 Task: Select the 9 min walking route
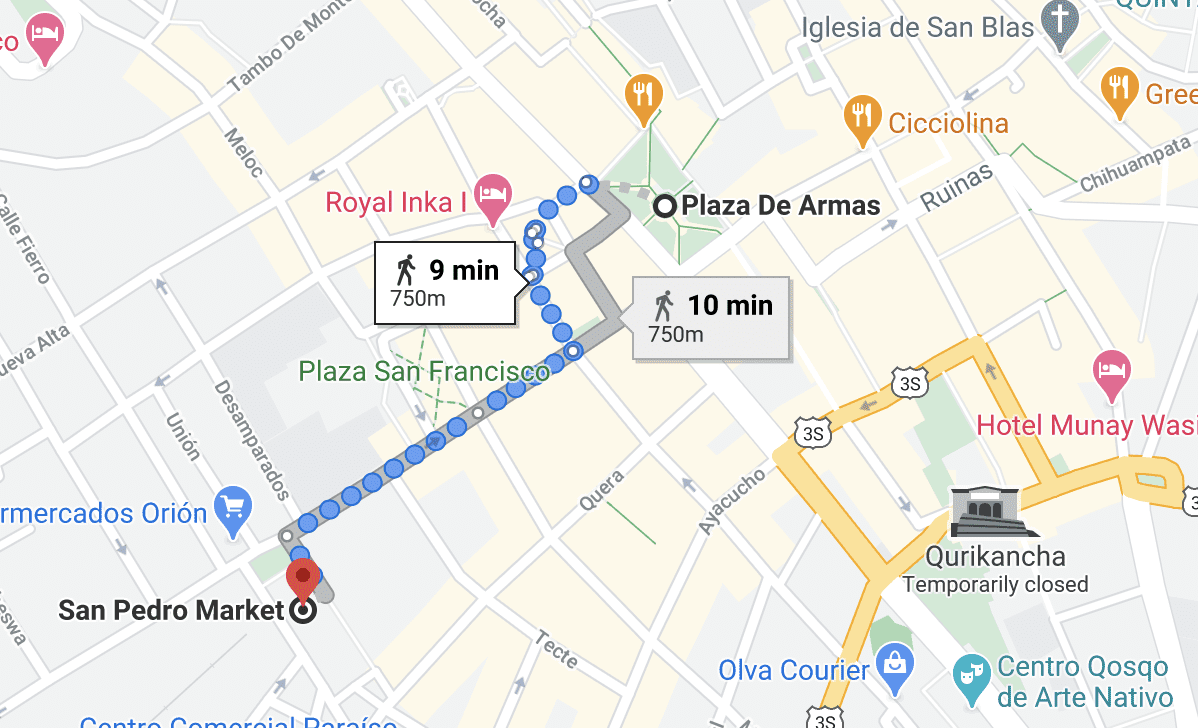pyautogui.click(x=446, y=282)
